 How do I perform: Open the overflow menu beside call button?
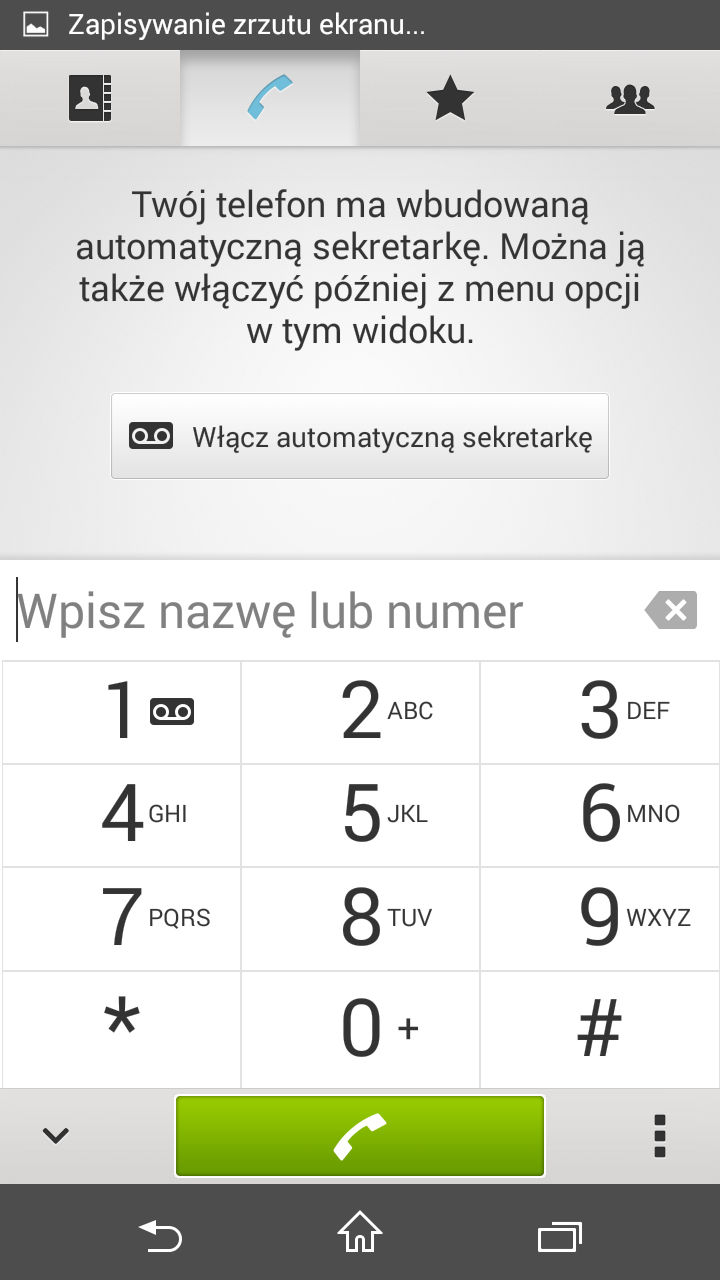pos(659,1136)
